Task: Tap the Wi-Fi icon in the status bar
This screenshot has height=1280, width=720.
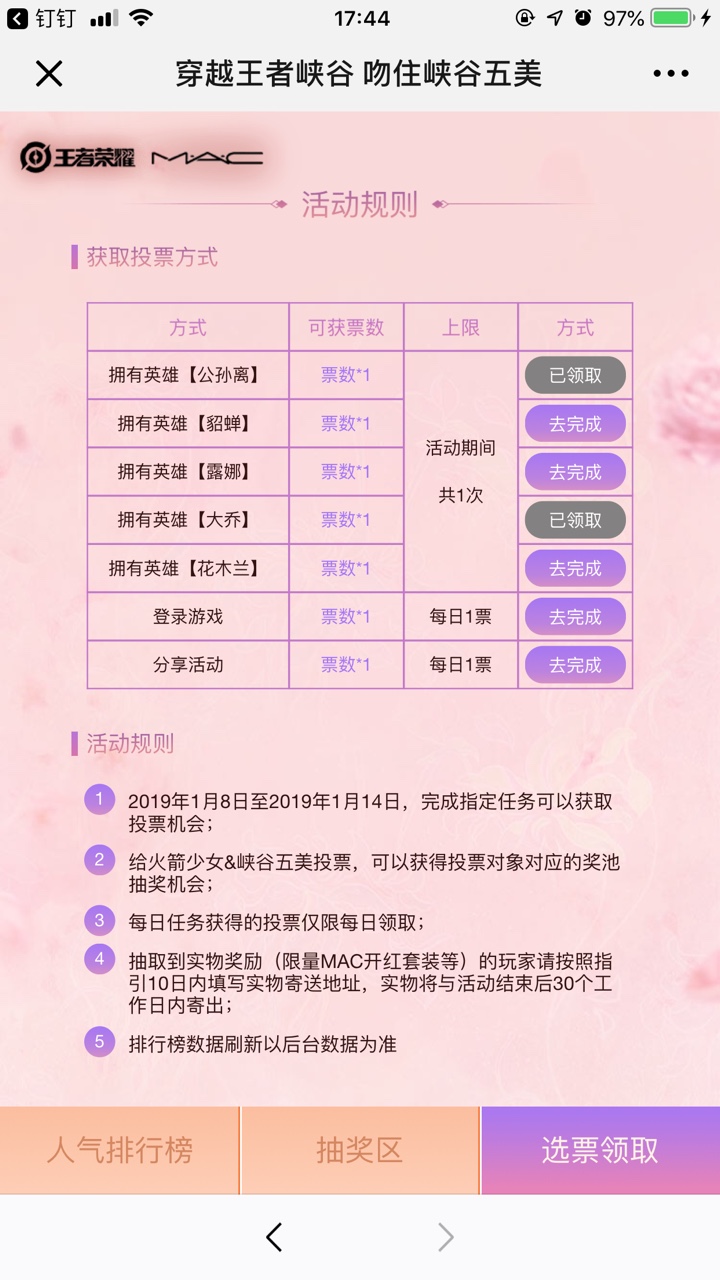Action: click(x=140, y=16)
